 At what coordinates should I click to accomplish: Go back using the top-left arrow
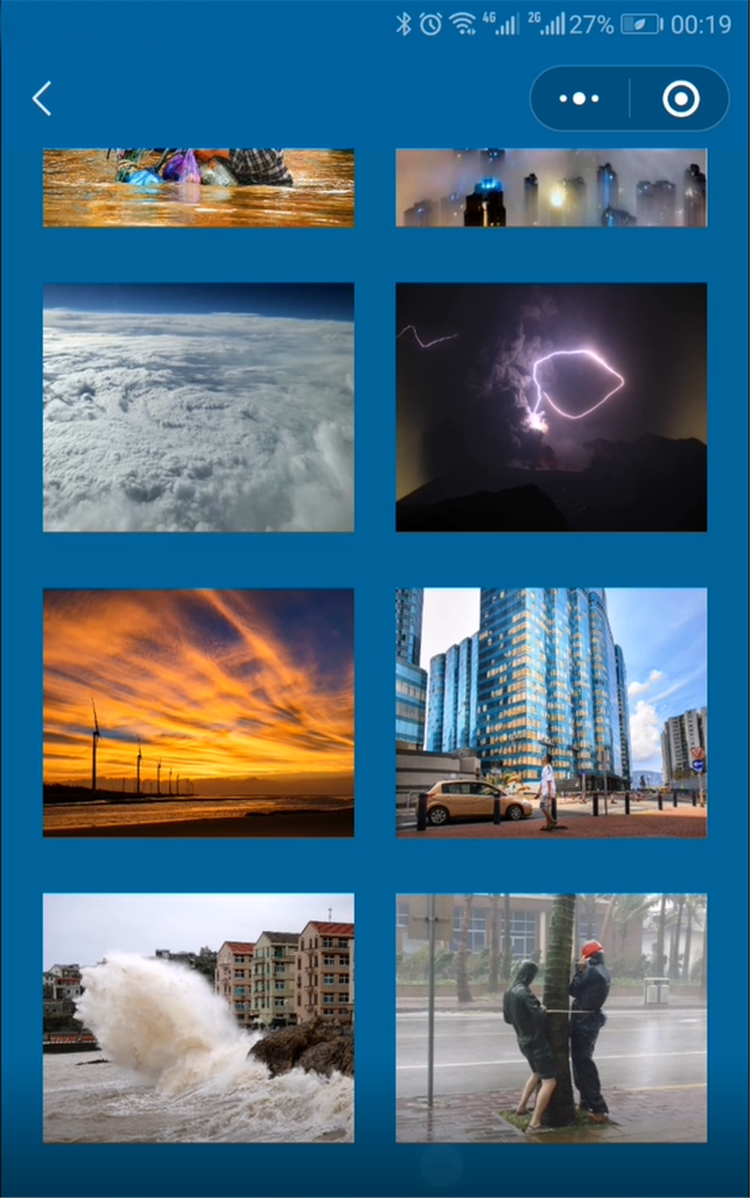pos(42,99)
